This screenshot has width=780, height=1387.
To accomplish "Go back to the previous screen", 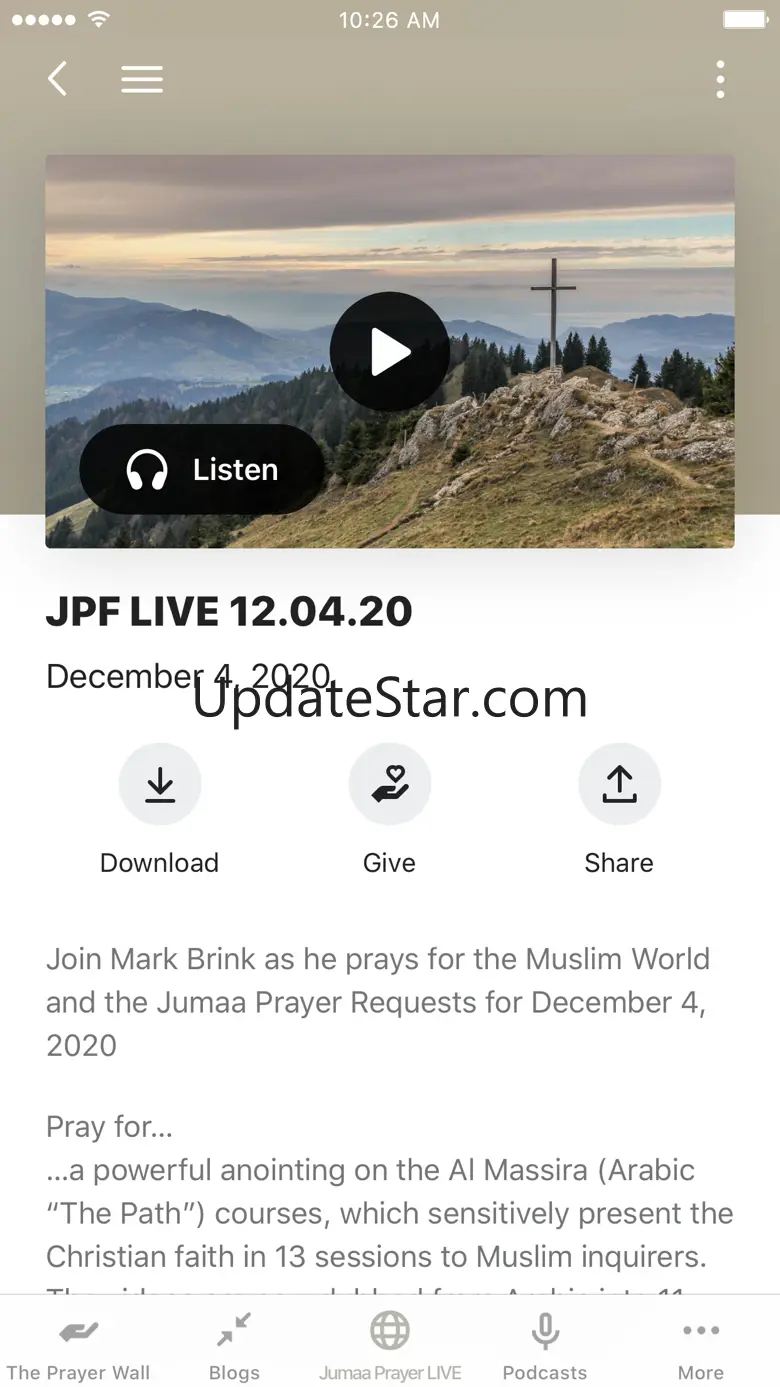I will click(58, 79).
